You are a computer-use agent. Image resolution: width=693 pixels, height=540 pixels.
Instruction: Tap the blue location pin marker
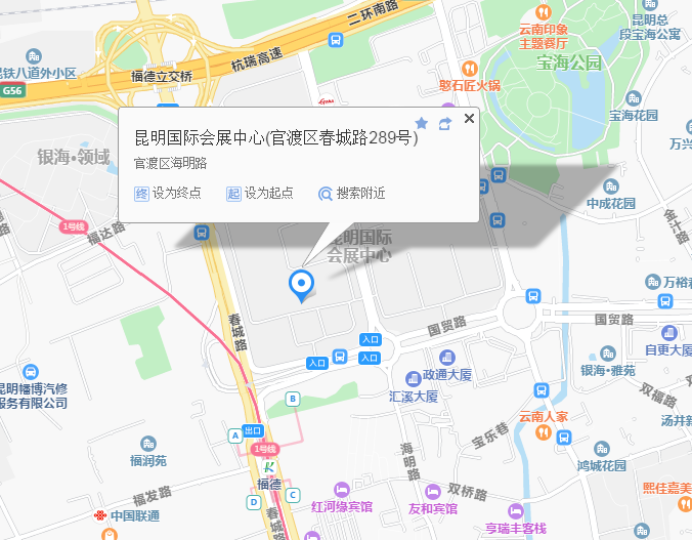[x=301, y=285]
